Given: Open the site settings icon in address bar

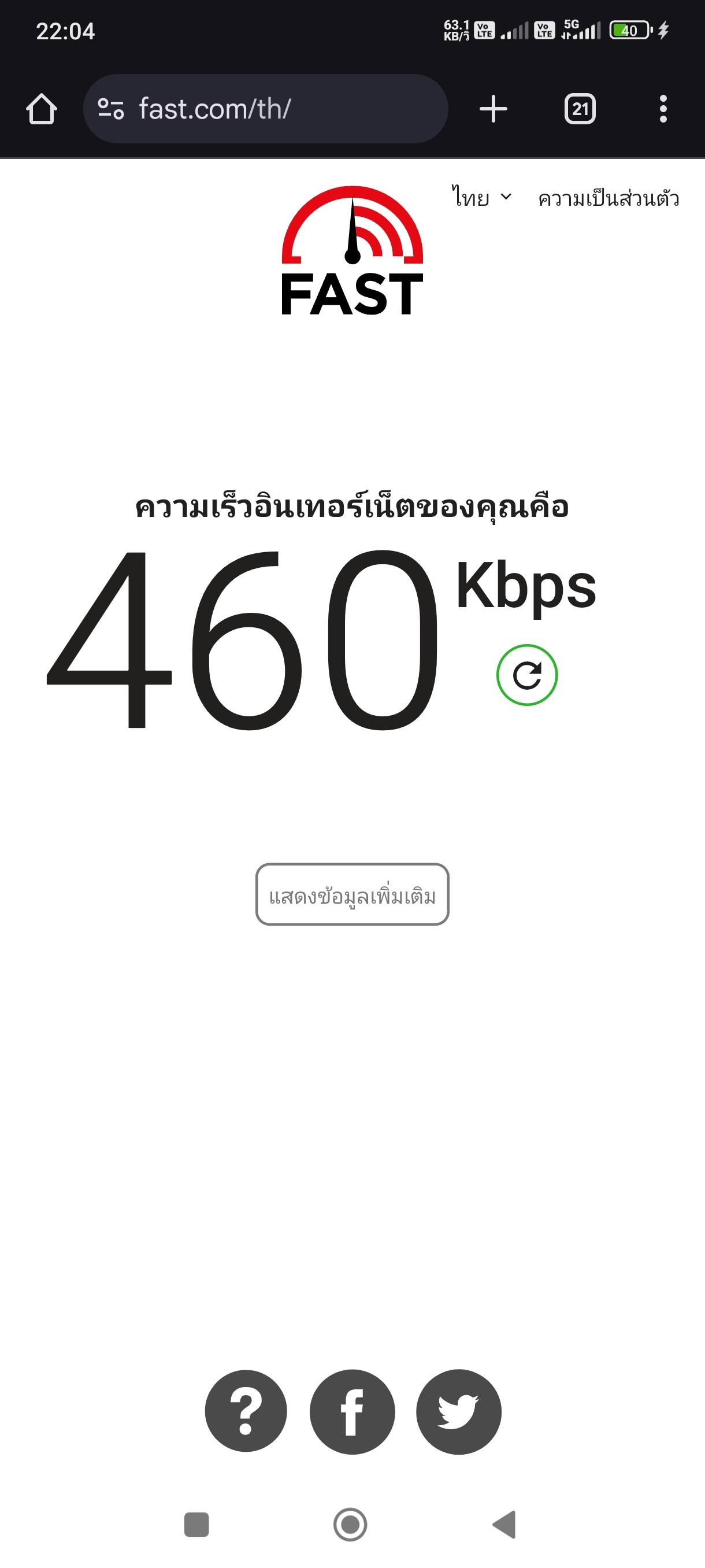Looking at the screenshot, I should click(x=111, y=109).
